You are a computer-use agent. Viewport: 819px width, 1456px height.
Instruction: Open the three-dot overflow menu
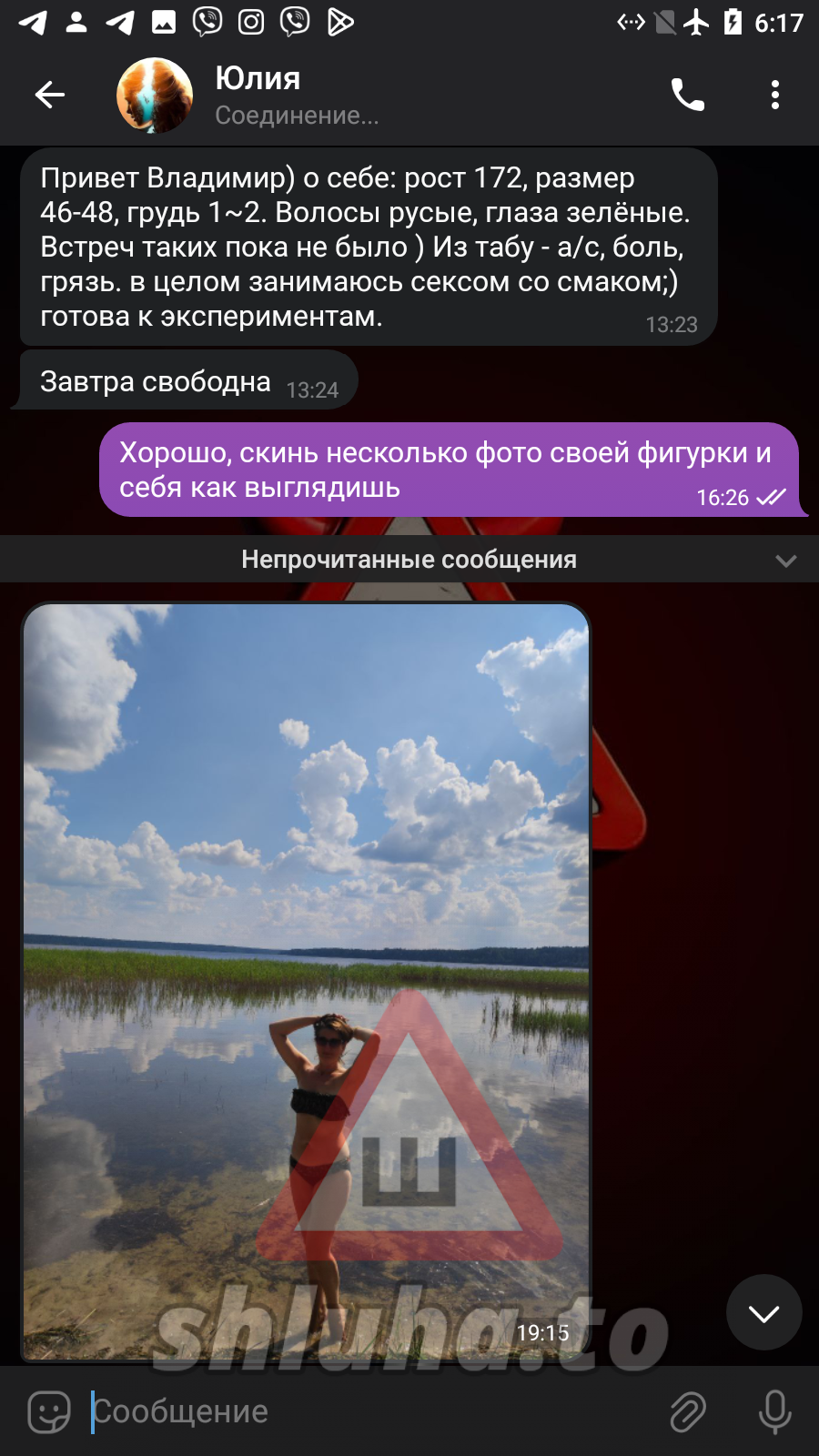pyautogui.click(x=774, y=95)
